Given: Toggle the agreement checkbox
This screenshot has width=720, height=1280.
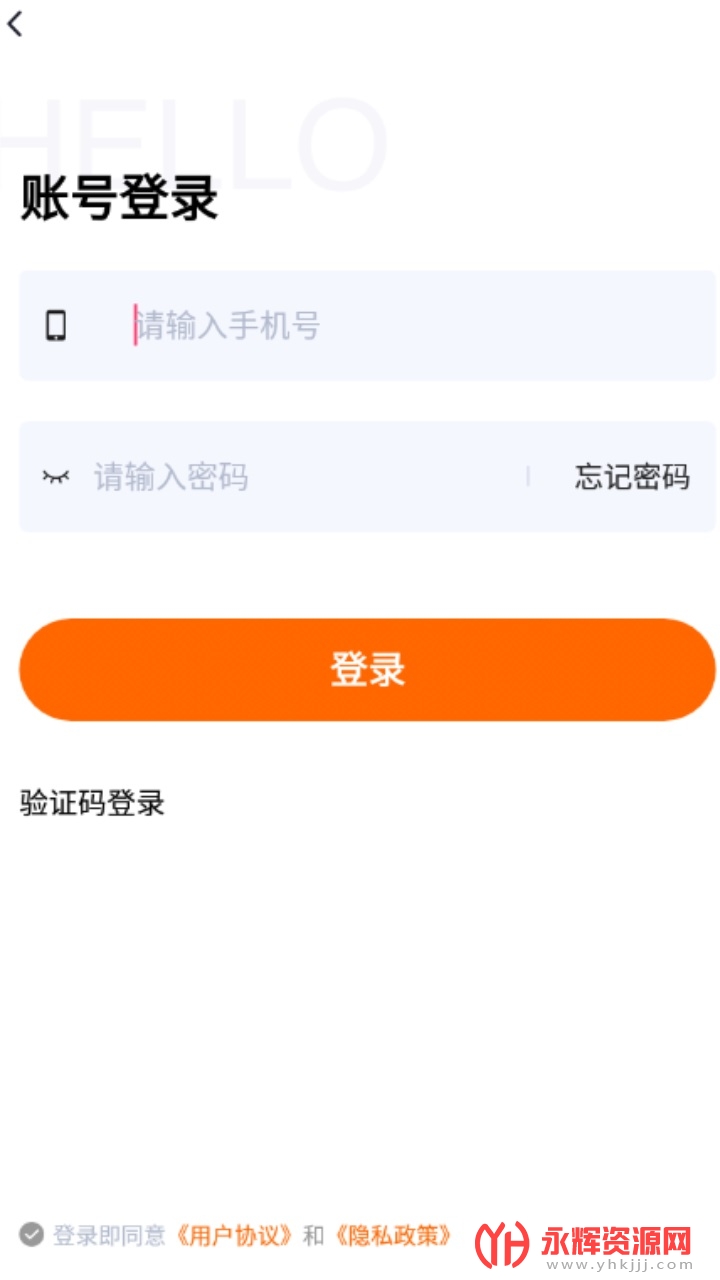Looking at the screenshot, I should point(32,1235).
